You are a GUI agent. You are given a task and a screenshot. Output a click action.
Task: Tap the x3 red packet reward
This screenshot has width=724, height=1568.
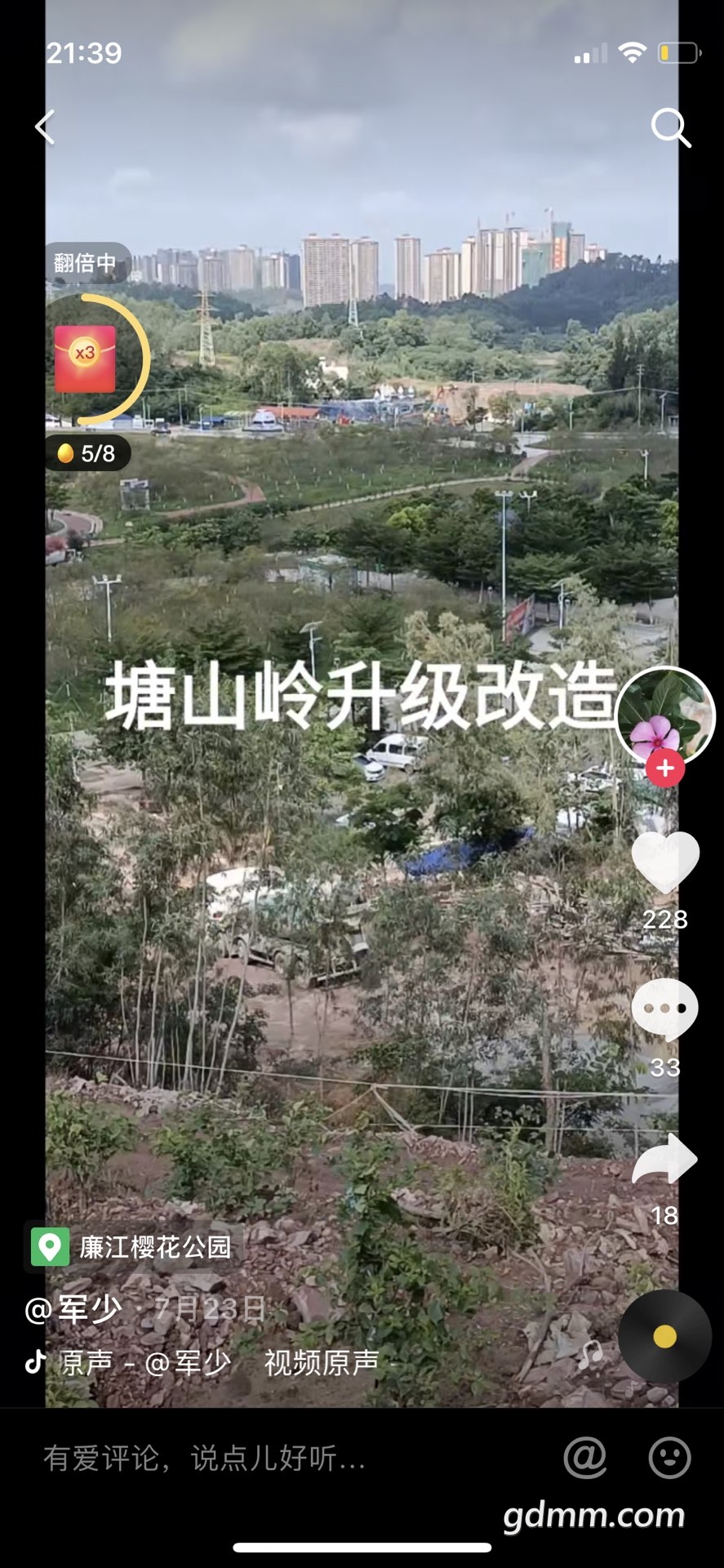pos(85,359)
